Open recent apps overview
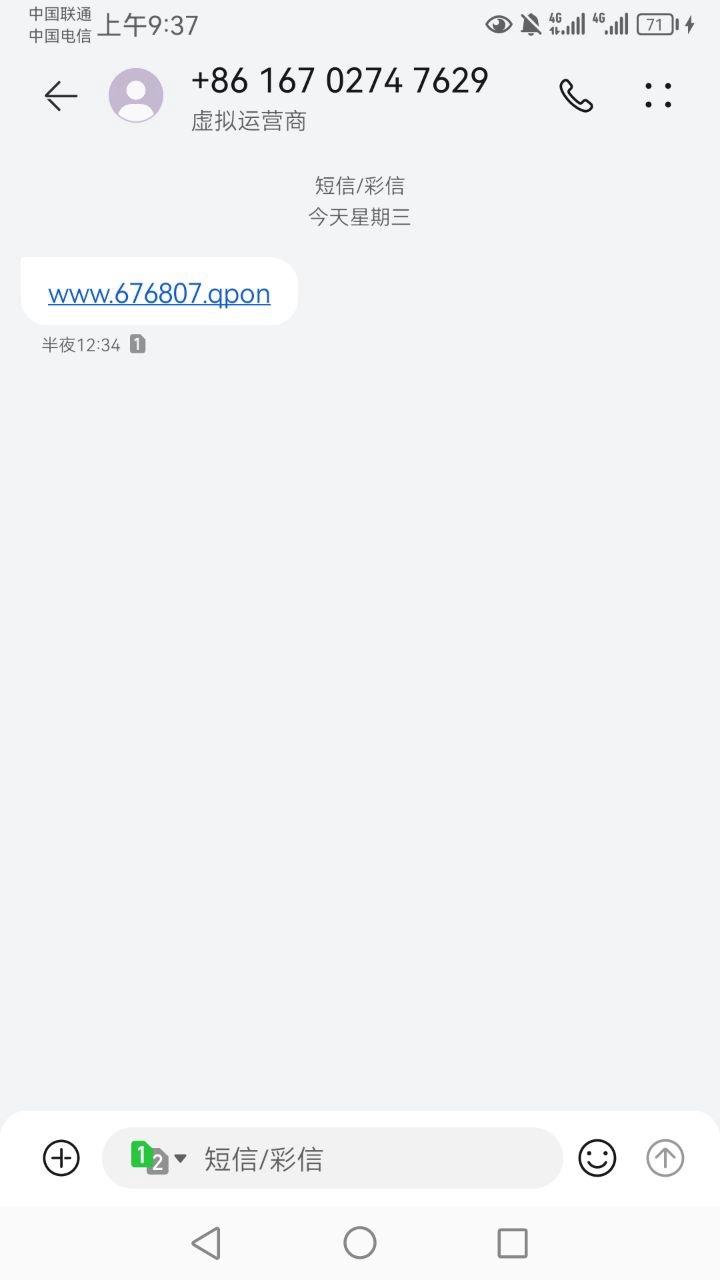The height and width of the screenshot is (1280, 720). [512, 1243]
